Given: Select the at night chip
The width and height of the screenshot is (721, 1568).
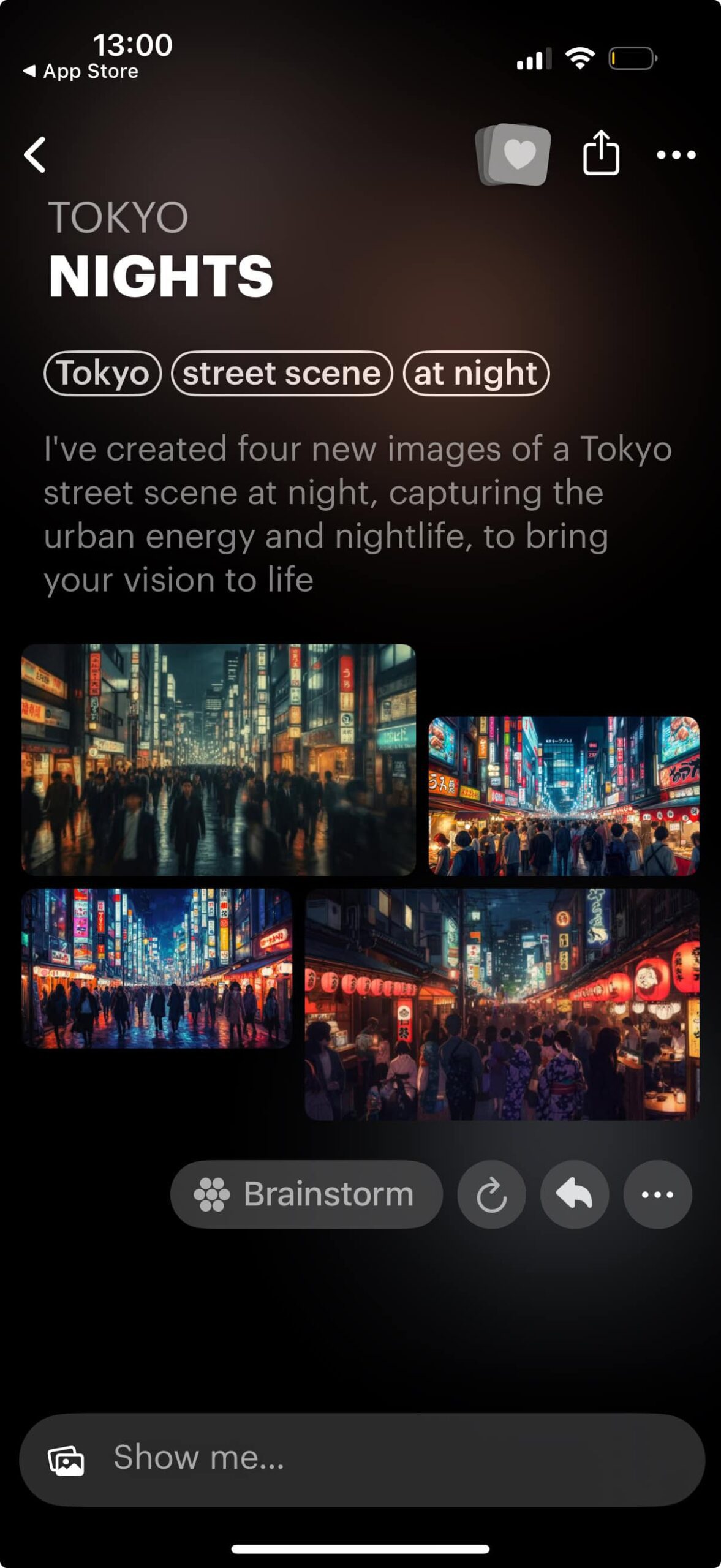Looking at the screenshot, I should 476,373.
